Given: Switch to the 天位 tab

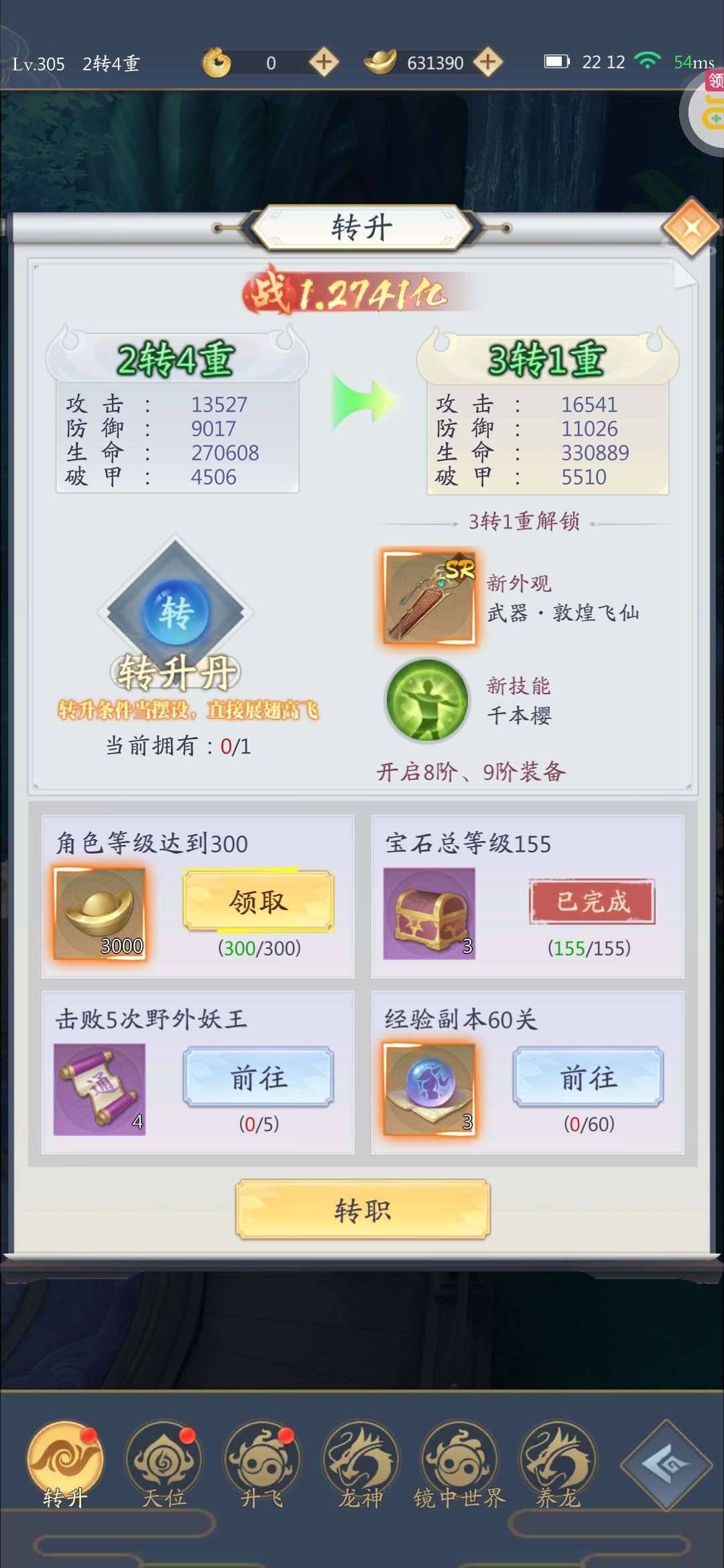Looking at the screenshot, I should tap(163, 1465).
